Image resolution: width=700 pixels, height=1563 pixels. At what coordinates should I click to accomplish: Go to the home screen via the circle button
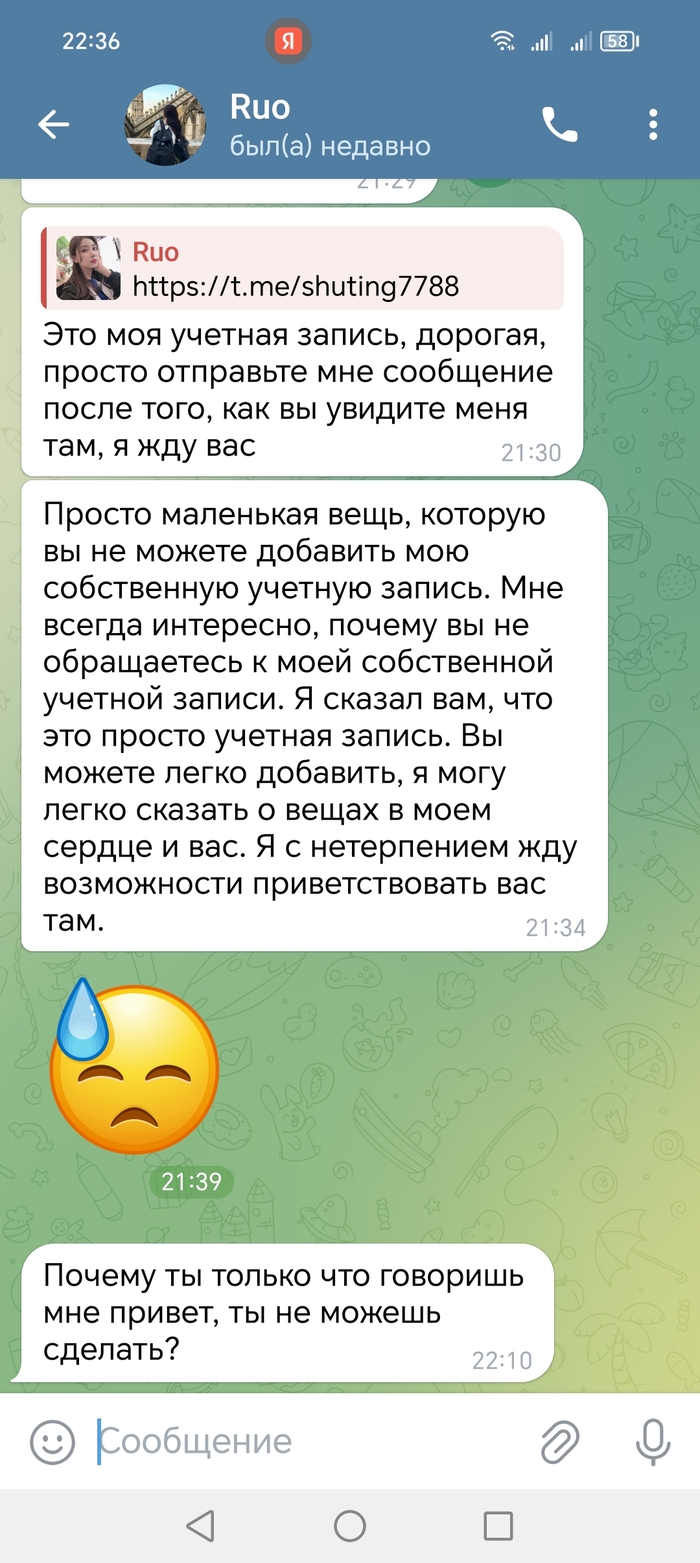pyautogui.click(x=350, y=1525)
